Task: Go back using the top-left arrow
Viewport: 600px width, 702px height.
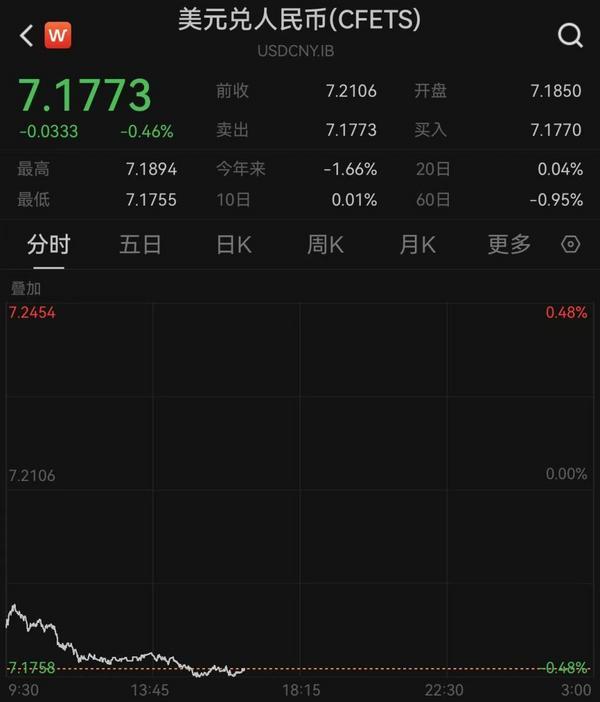Action: point(26,36)
